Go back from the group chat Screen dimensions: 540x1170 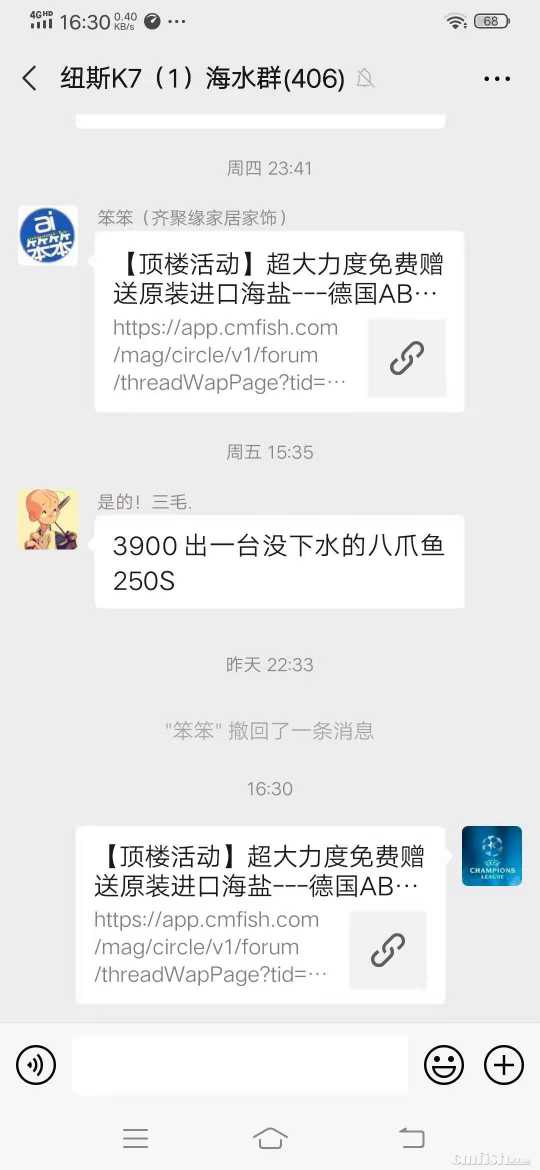point(29,78)
